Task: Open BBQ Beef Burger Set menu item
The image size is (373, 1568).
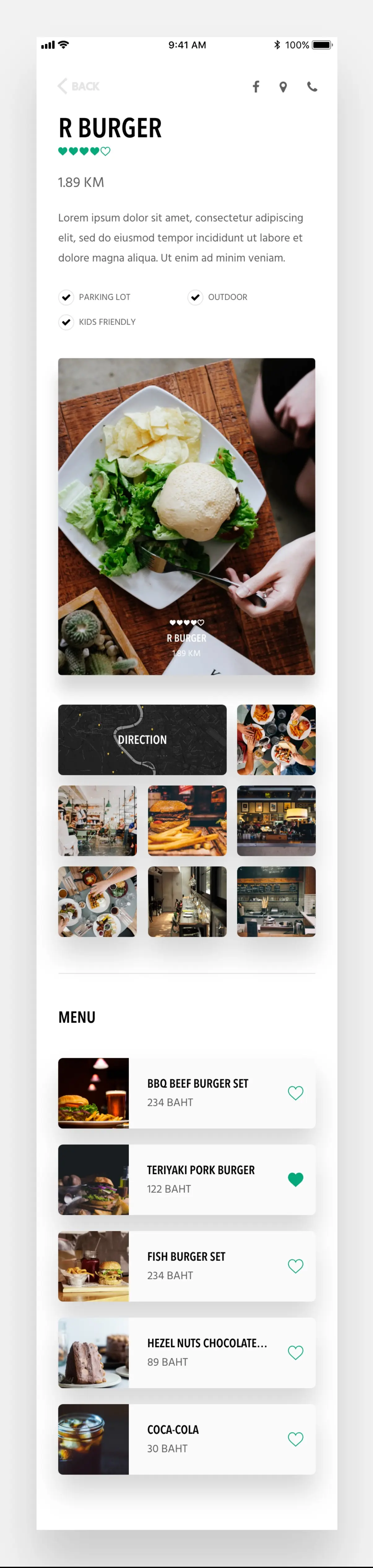Action: click(x=197, y=1093)
